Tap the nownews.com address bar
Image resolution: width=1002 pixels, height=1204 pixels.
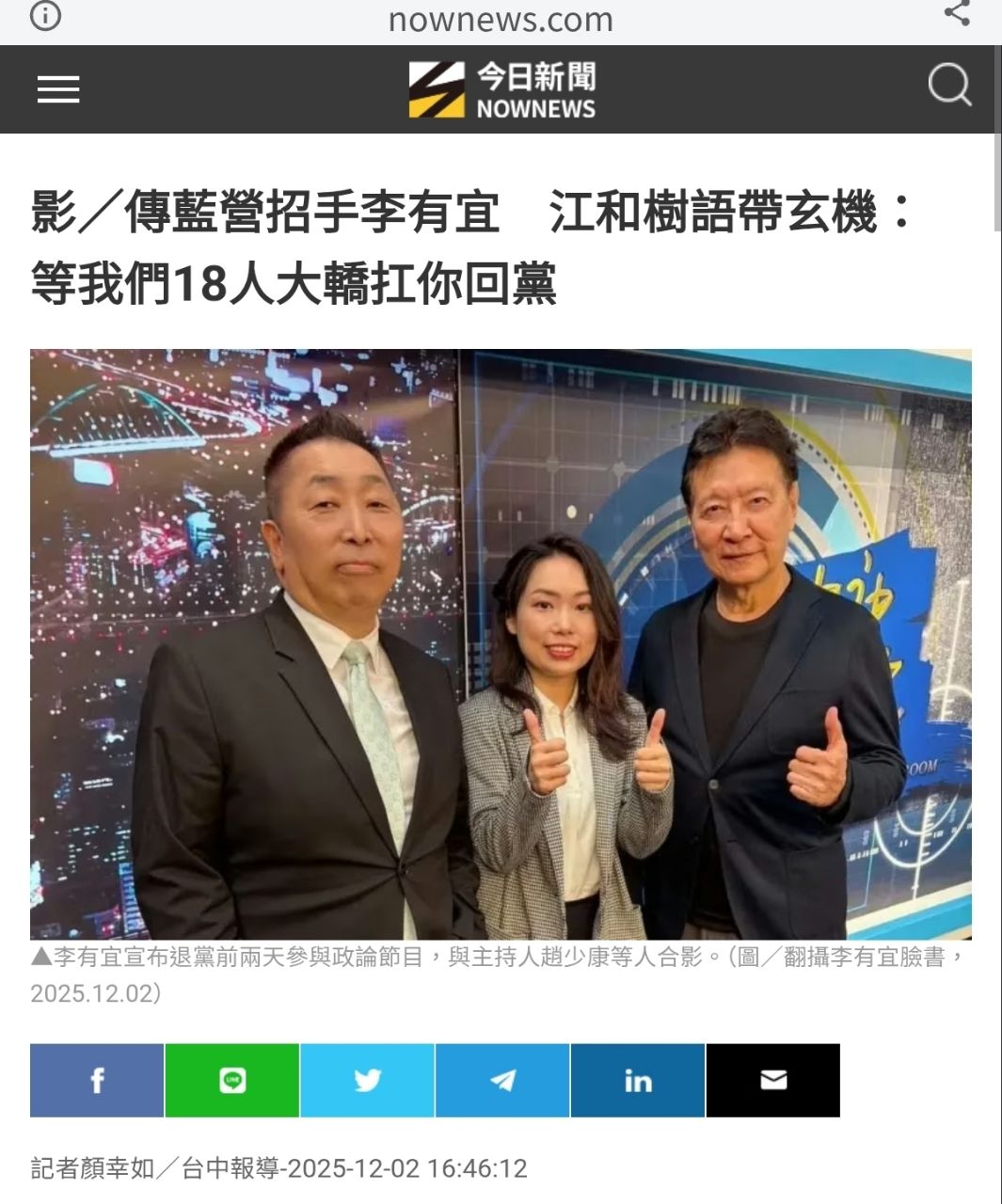pyautogui.click(x=500, y=19)
